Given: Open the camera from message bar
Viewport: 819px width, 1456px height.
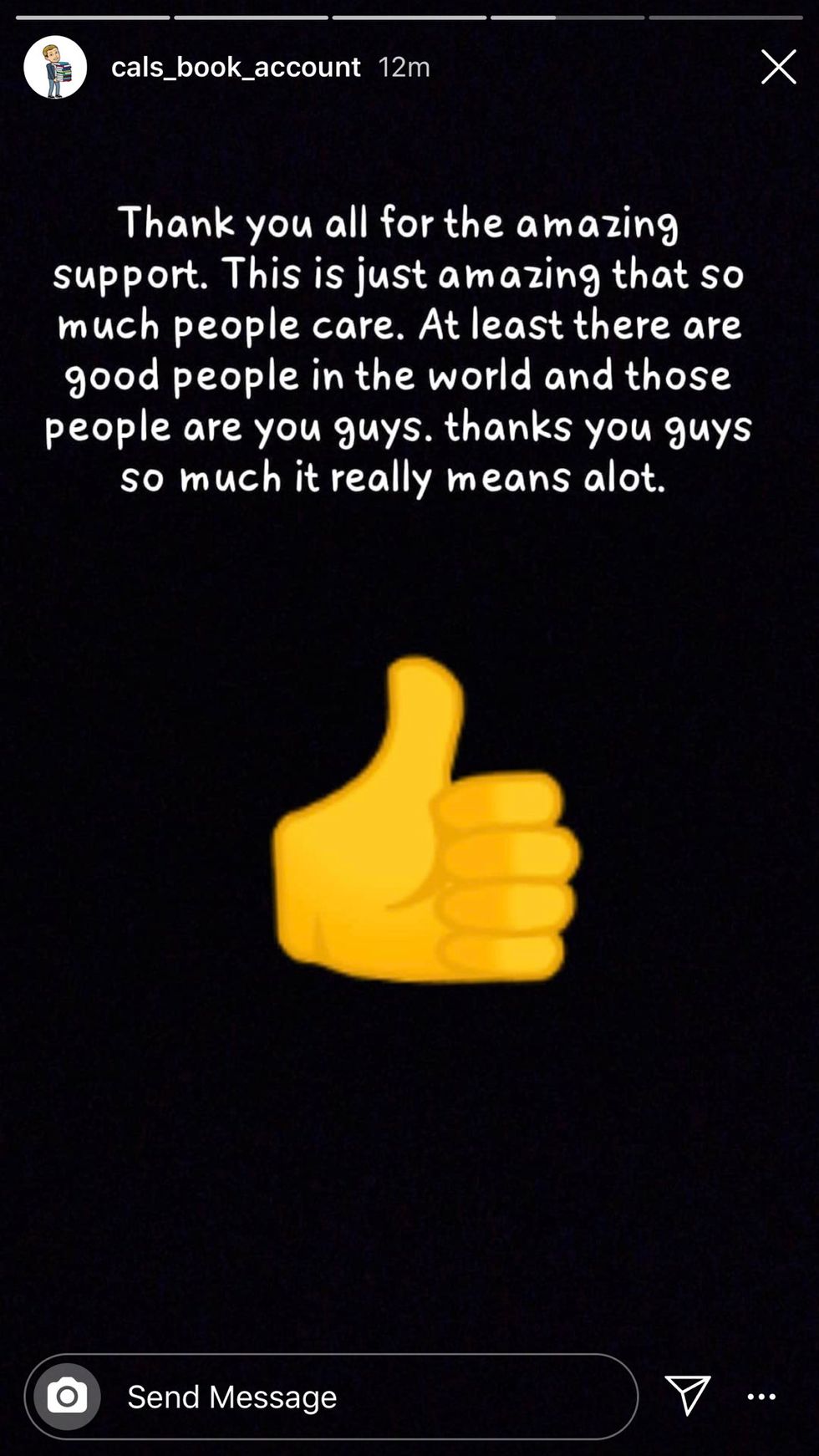Looking at the screenshot, I should pos(67,1396).
